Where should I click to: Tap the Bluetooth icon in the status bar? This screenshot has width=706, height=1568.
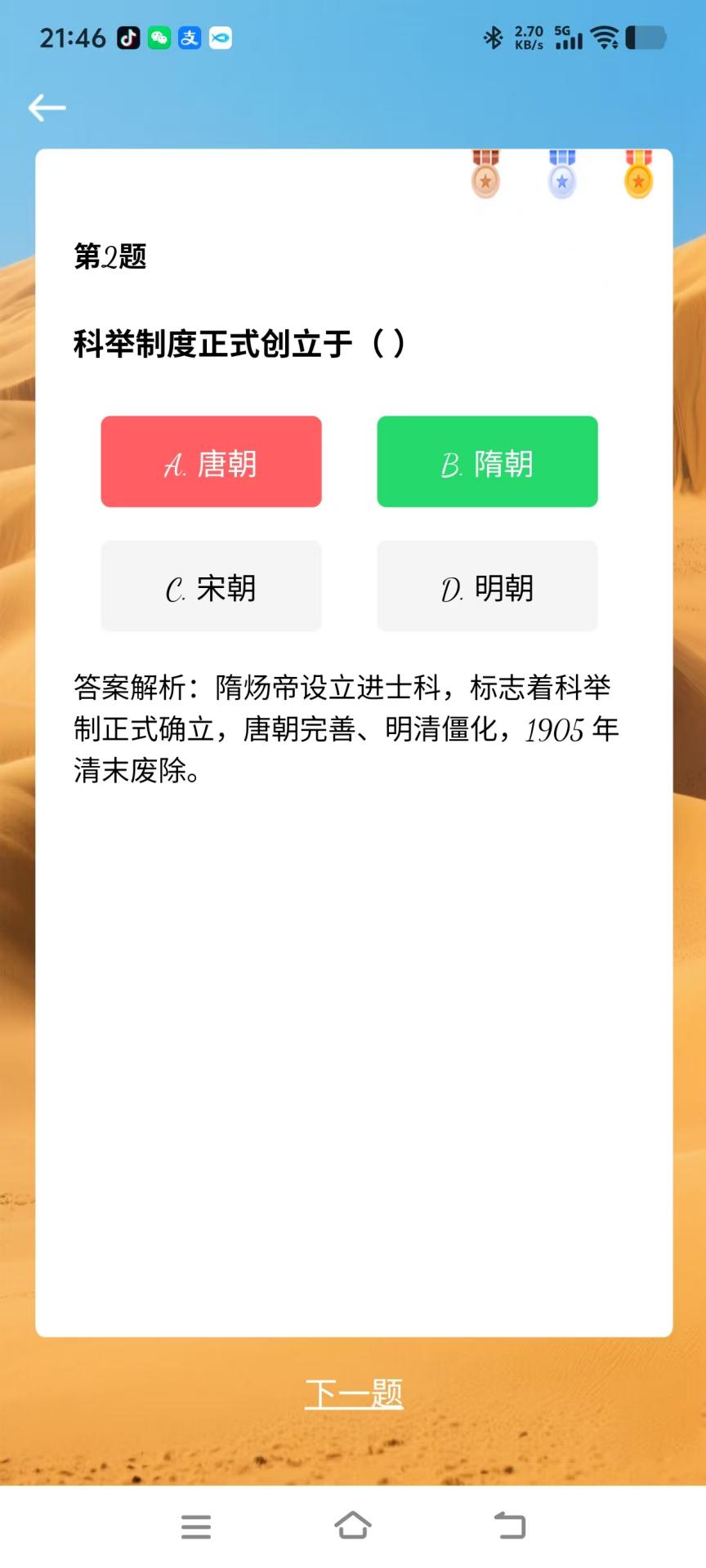494,37
